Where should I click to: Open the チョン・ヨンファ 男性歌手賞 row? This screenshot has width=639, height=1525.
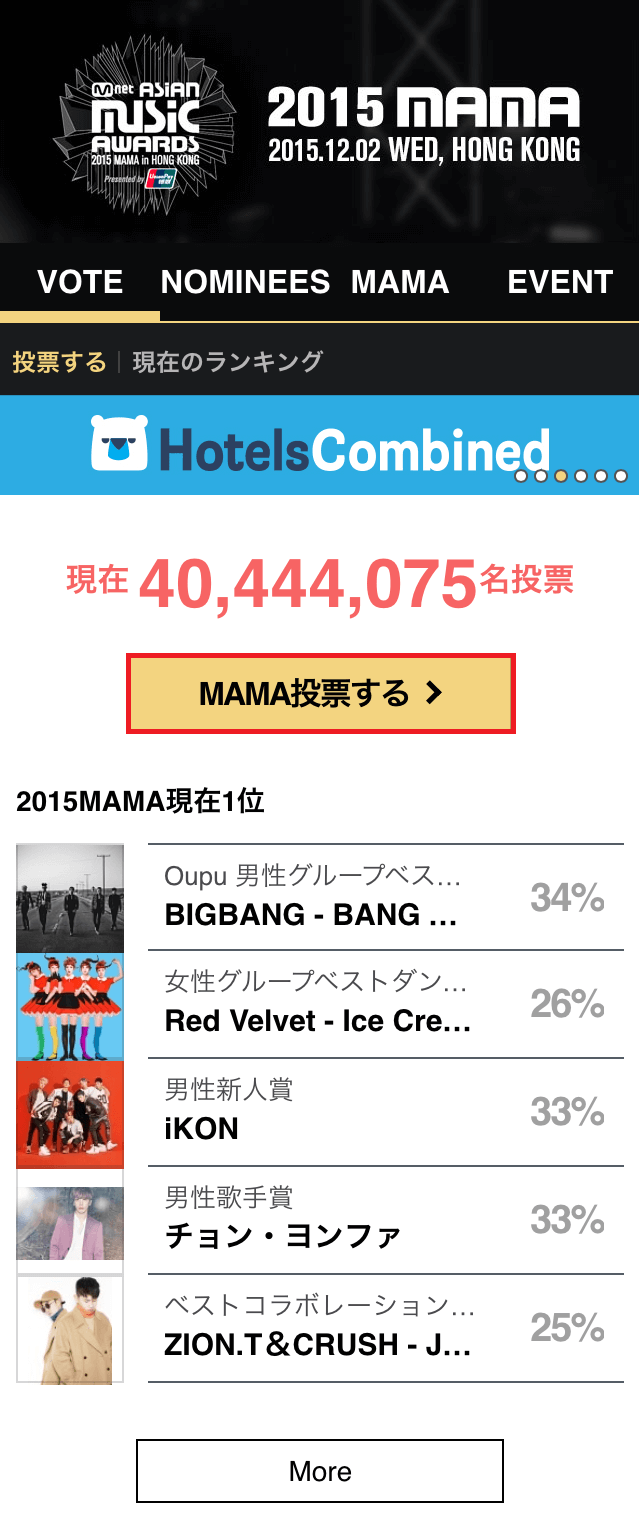pyautogui.click(x=385, y=1220)
